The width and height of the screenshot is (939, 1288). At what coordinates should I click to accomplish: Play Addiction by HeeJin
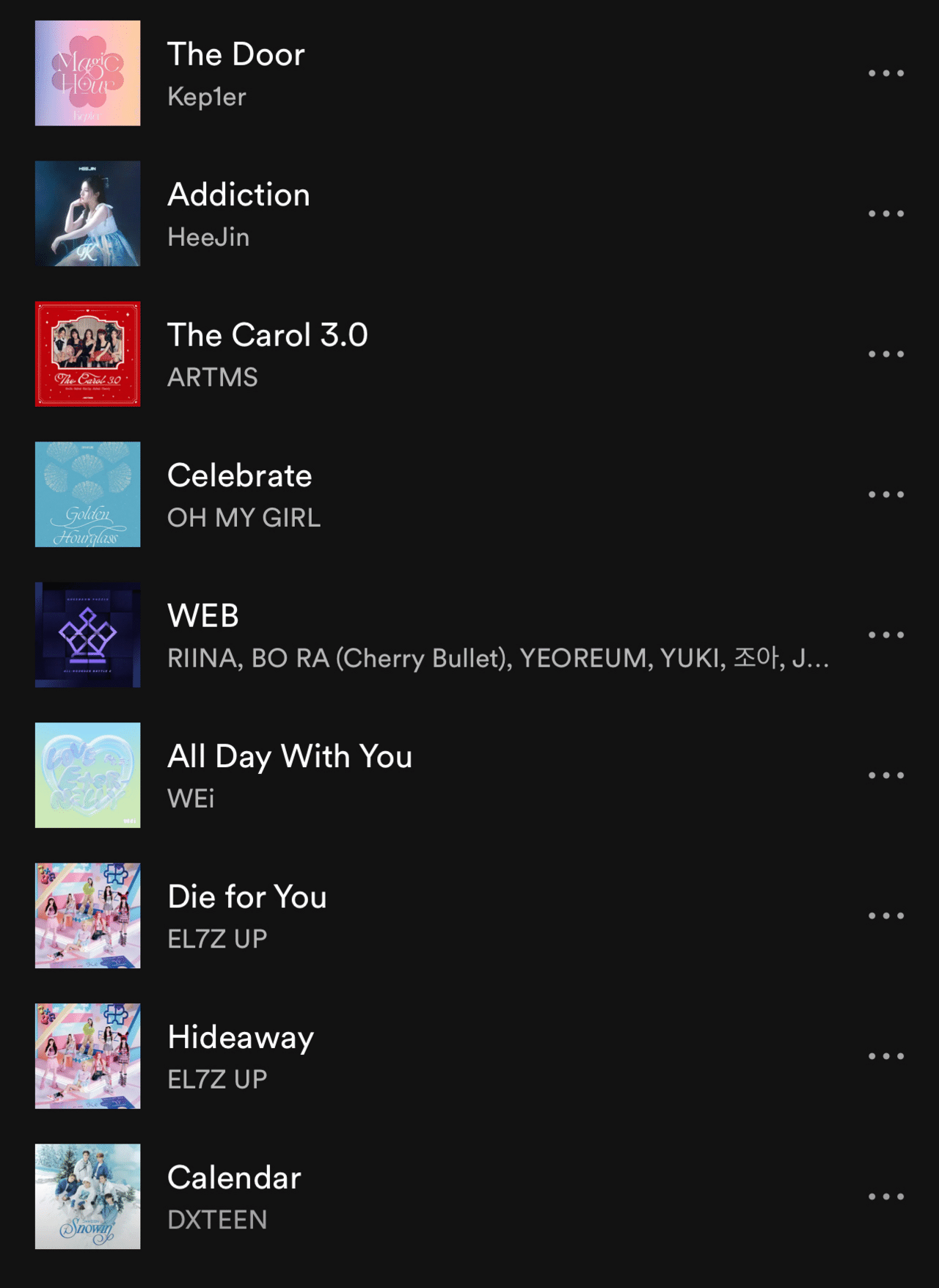click(x=238, y=195)
